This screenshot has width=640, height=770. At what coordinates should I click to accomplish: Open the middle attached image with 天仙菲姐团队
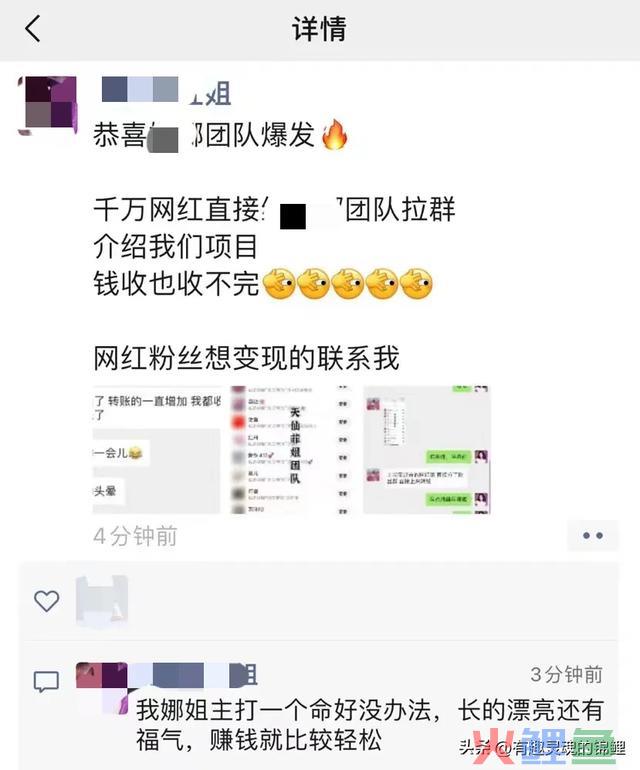point(295,449)
